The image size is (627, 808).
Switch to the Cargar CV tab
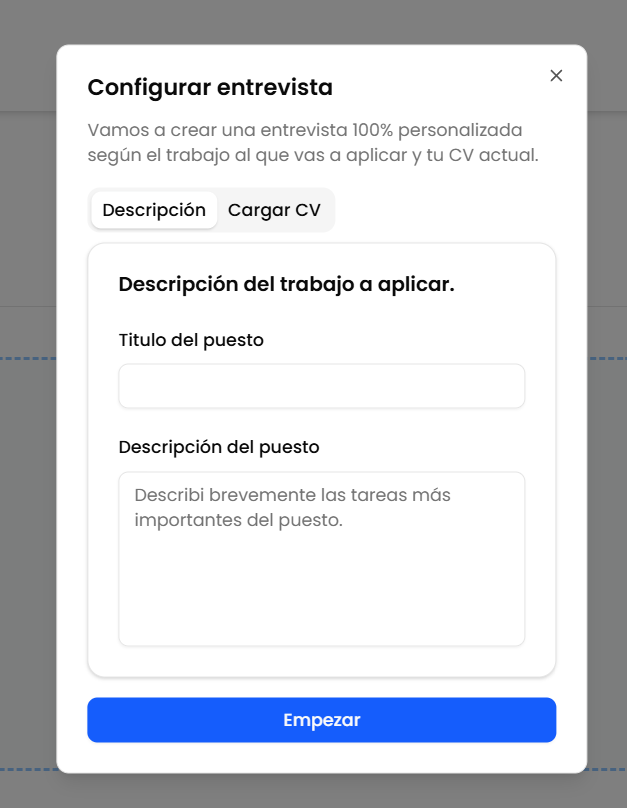274,210
